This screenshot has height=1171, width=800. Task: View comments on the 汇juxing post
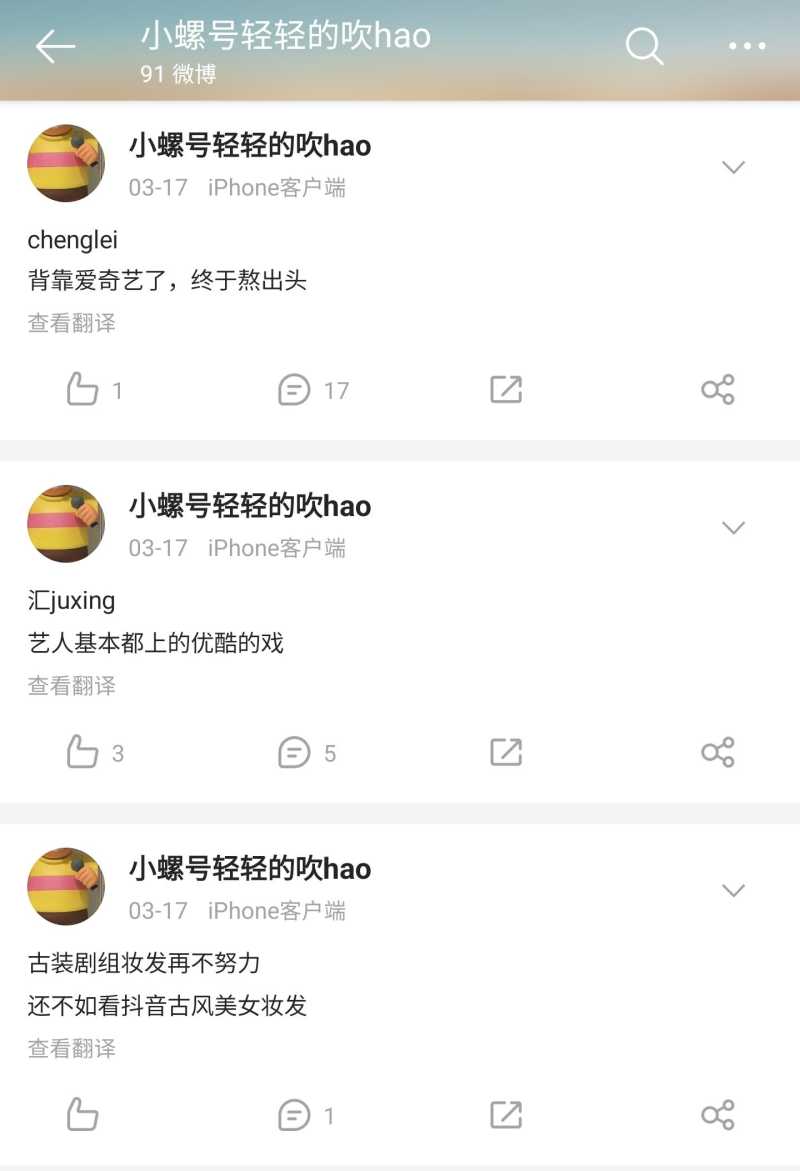click(x=294, y=752)
